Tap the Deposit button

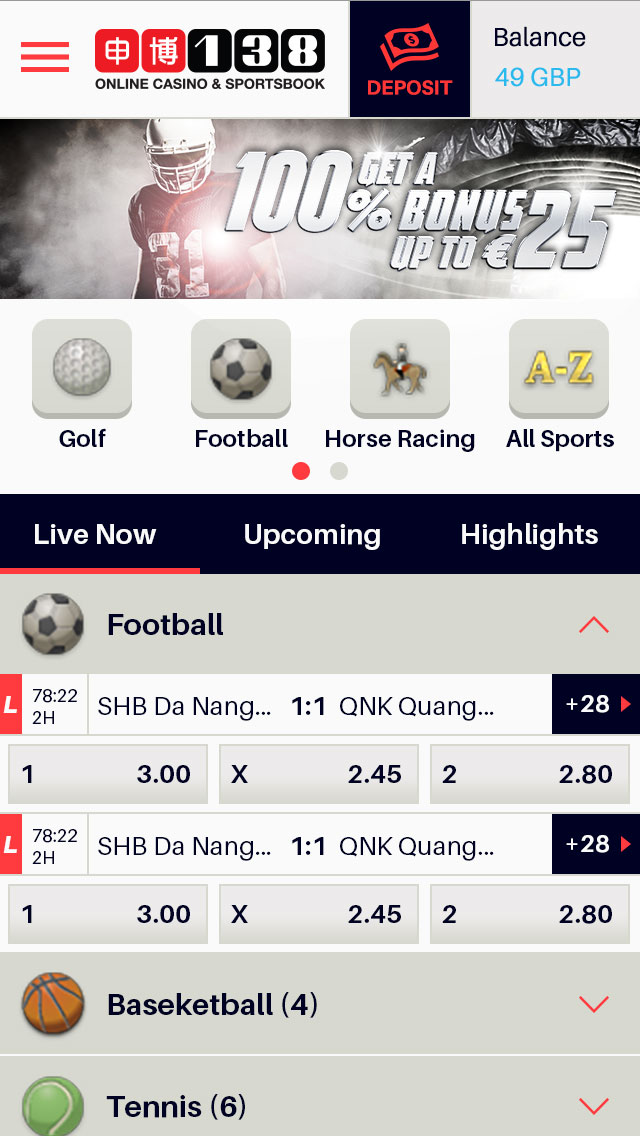click(x=409, y=60)
